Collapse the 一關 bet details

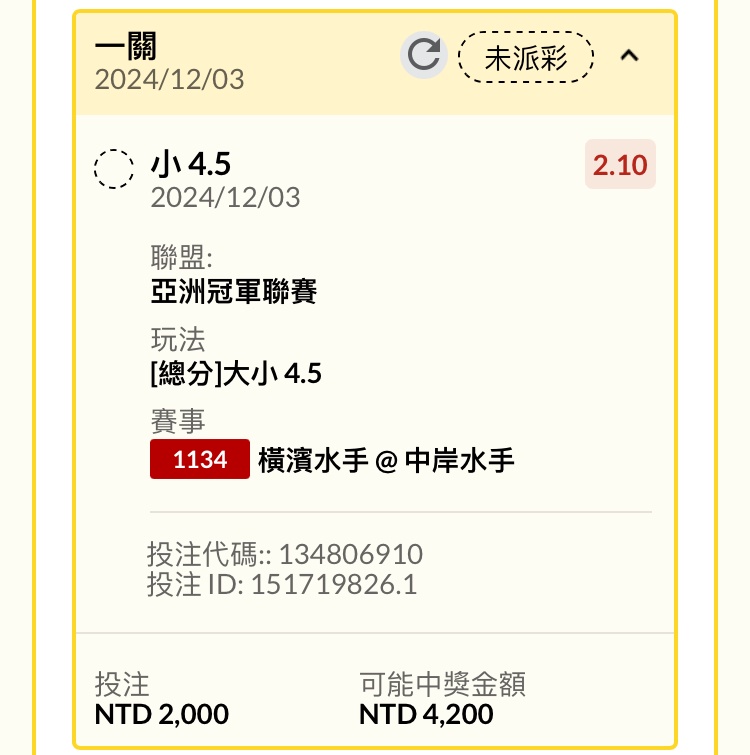(x=629, y=56)
